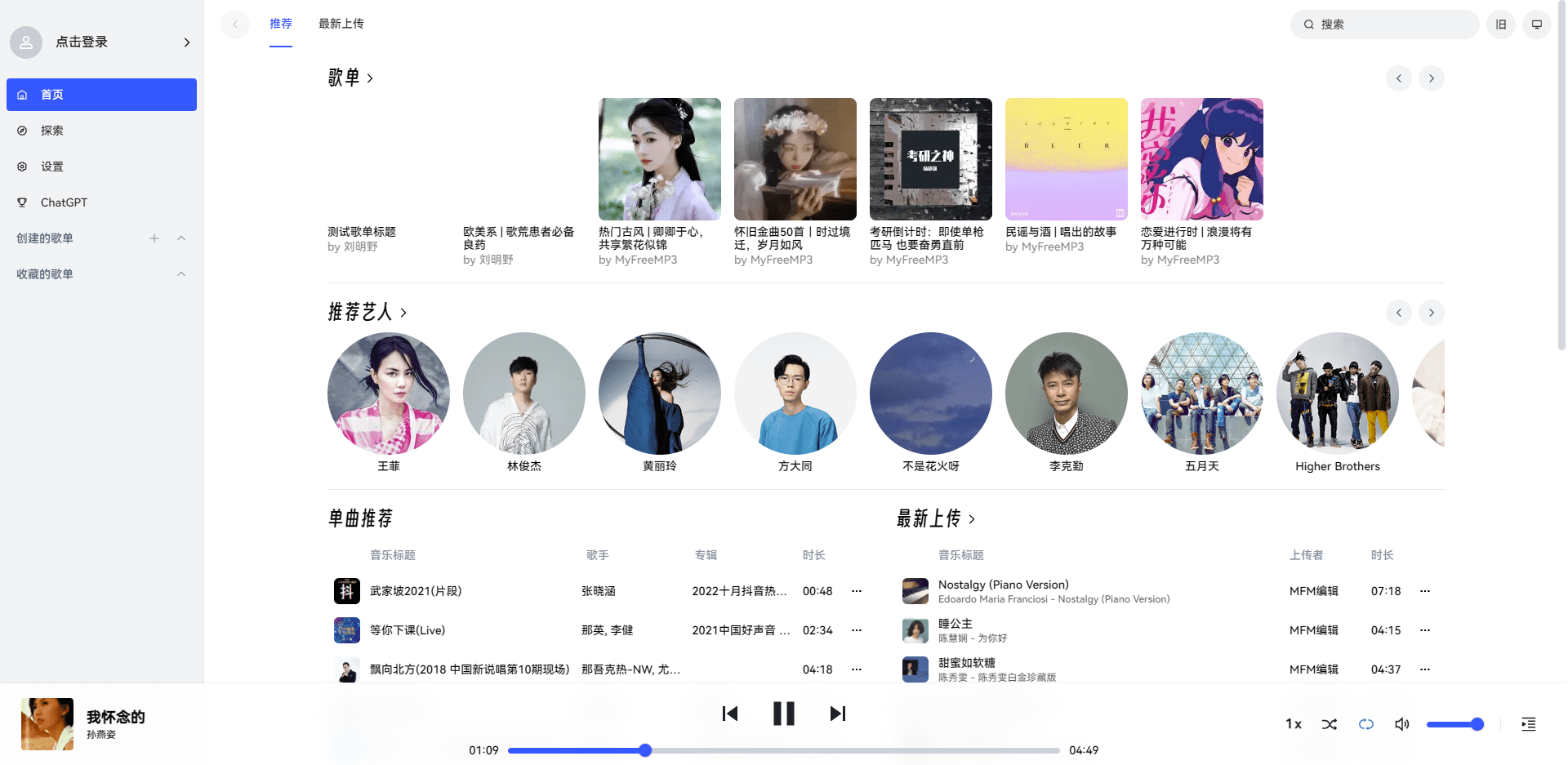Skip to the next track
Viewport: 1568px width, 765px height.
[x=837, y=714]
